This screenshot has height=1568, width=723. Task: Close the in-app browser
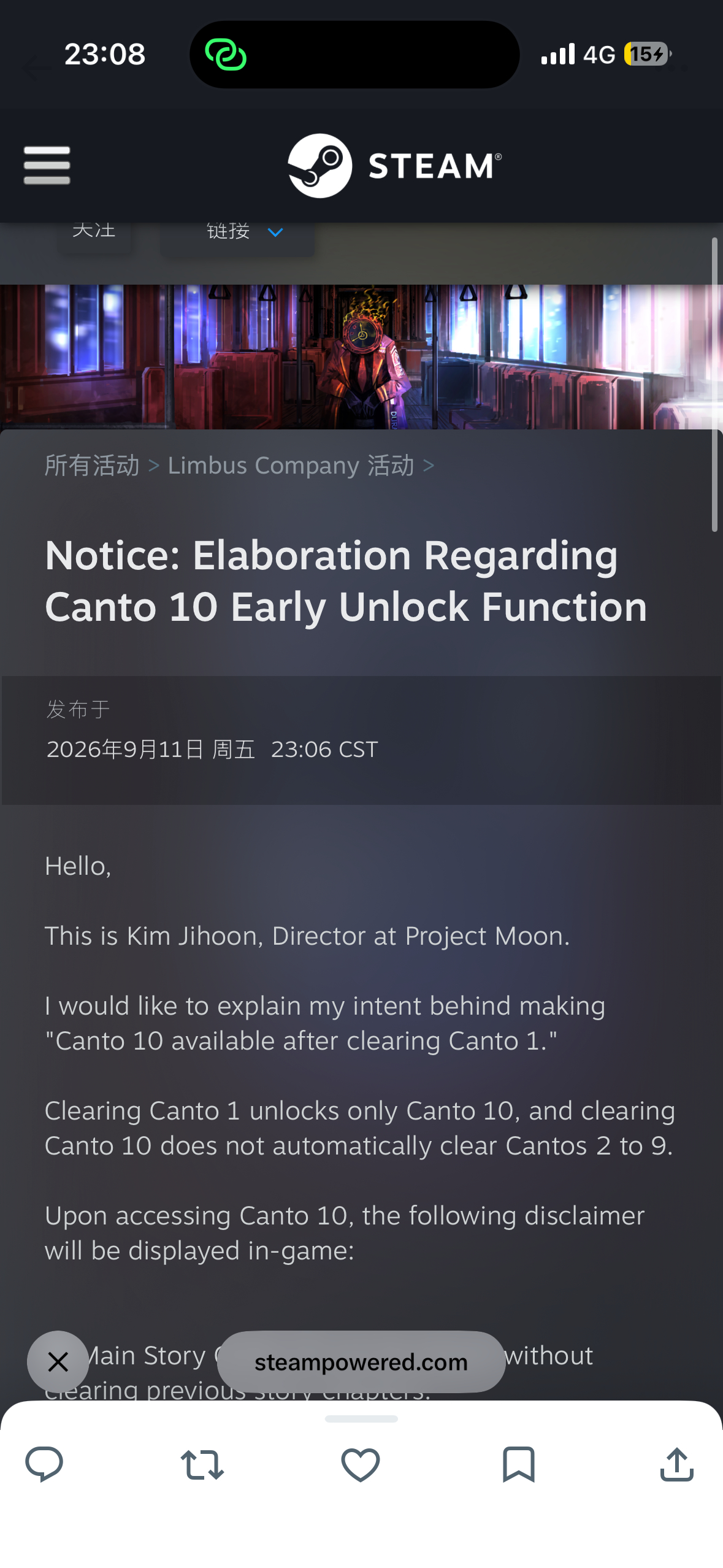click(58, 1361)
